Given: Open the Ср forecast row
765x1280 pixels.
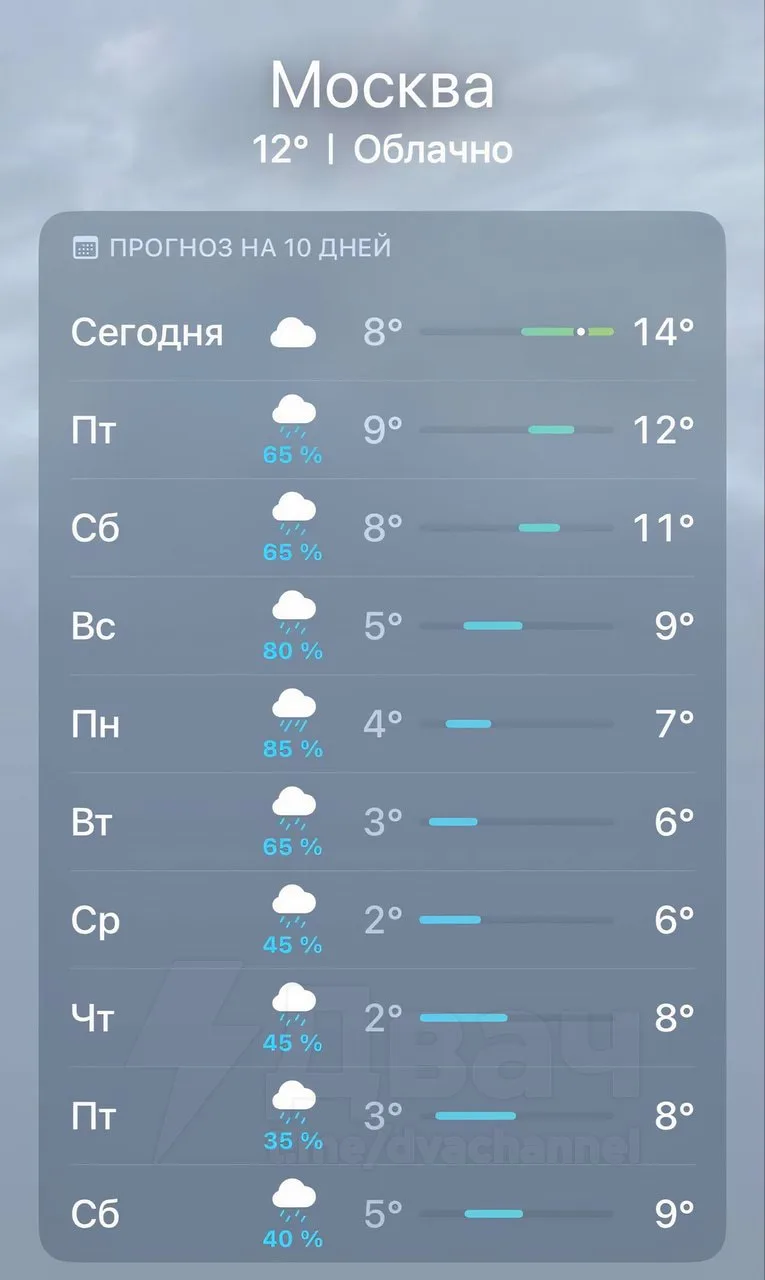Looking at the screenshot, I should [x=382, y=919].
